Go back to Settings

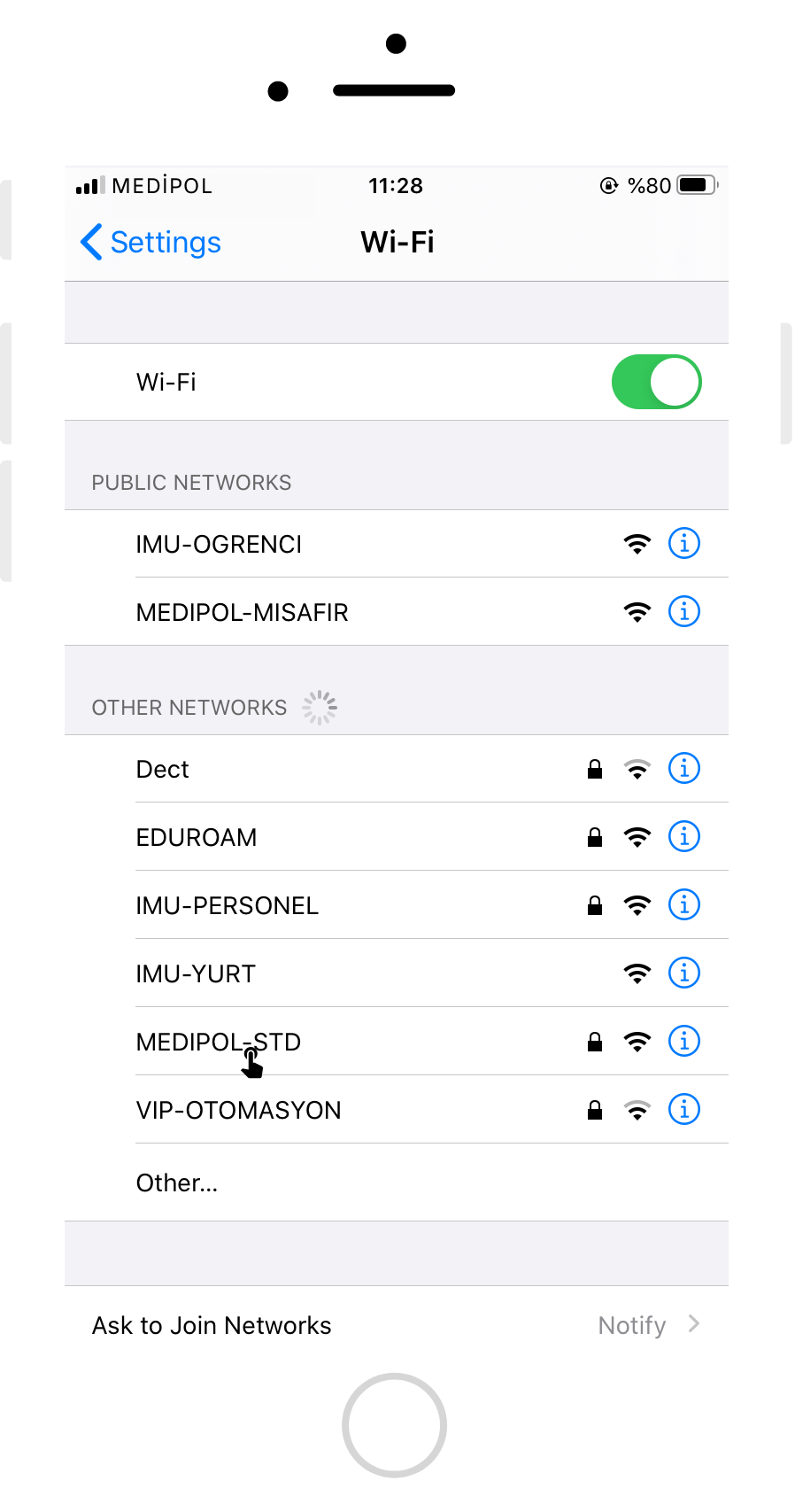pyautogui.click(x=151, y=242)
